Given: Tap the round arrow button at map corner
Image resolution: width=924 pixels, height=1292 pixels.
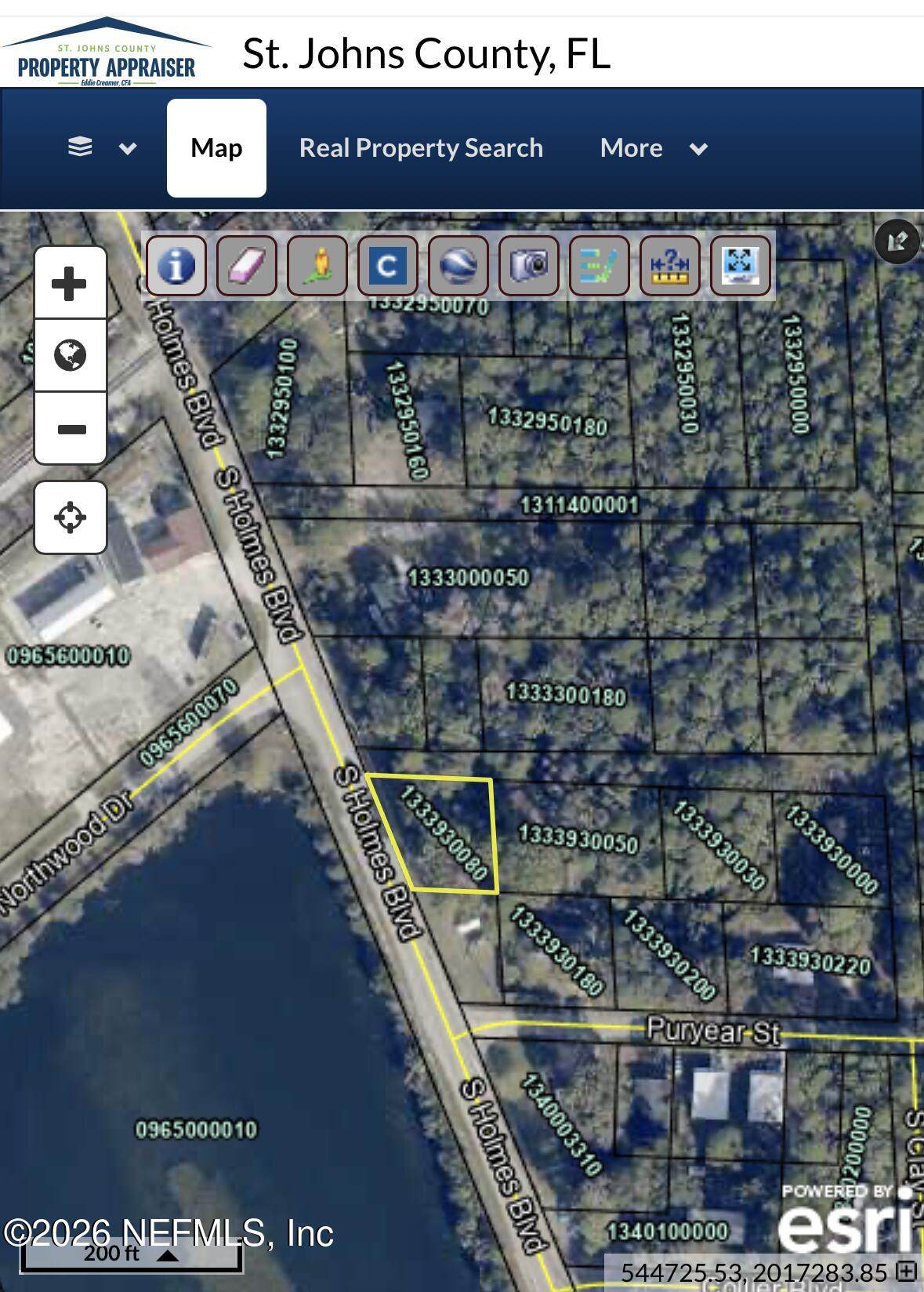Looking at the screenshot, I should [x=897, y=241].
